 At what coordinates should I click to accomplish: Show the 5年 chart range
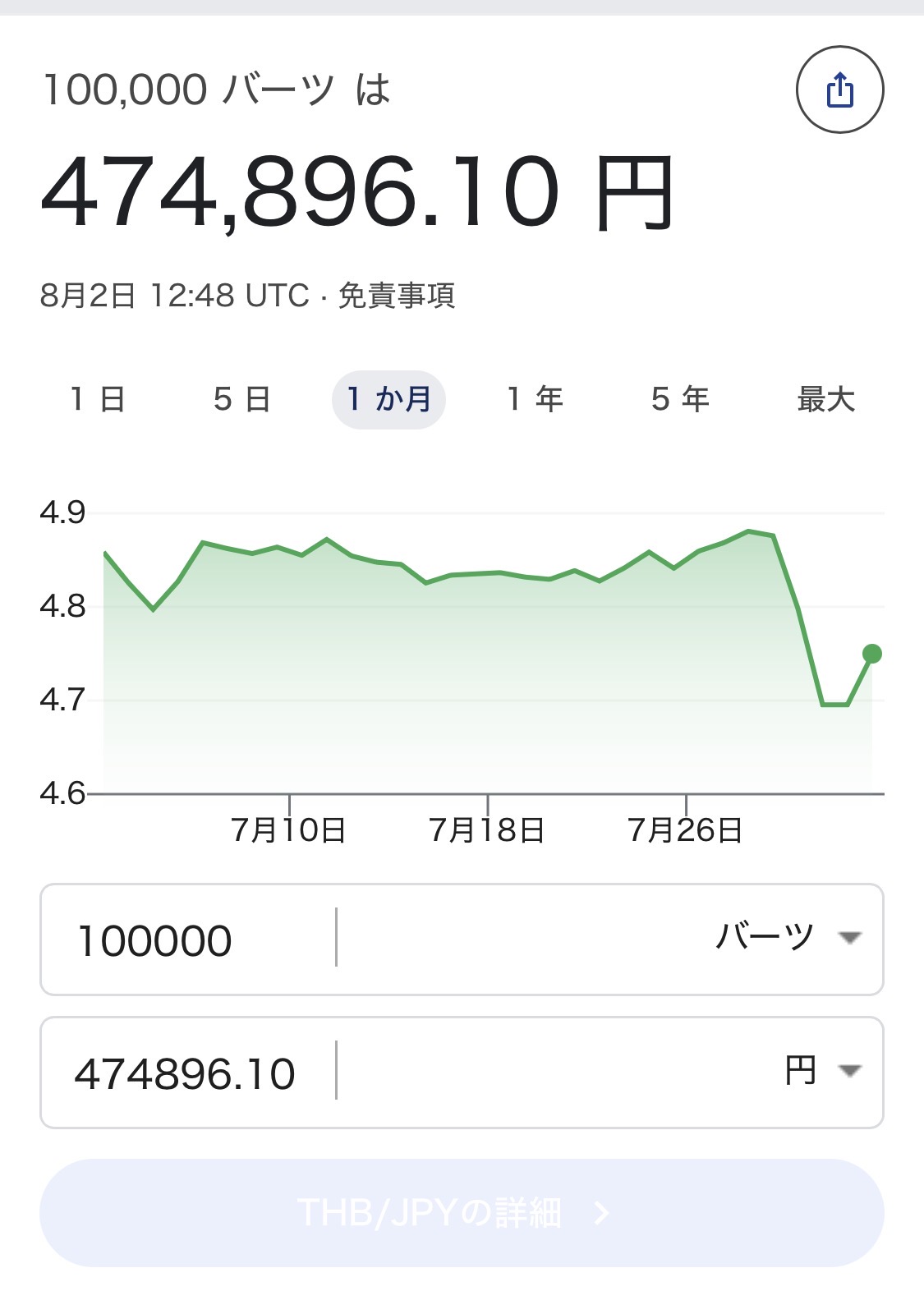click(x=680, y=400)
